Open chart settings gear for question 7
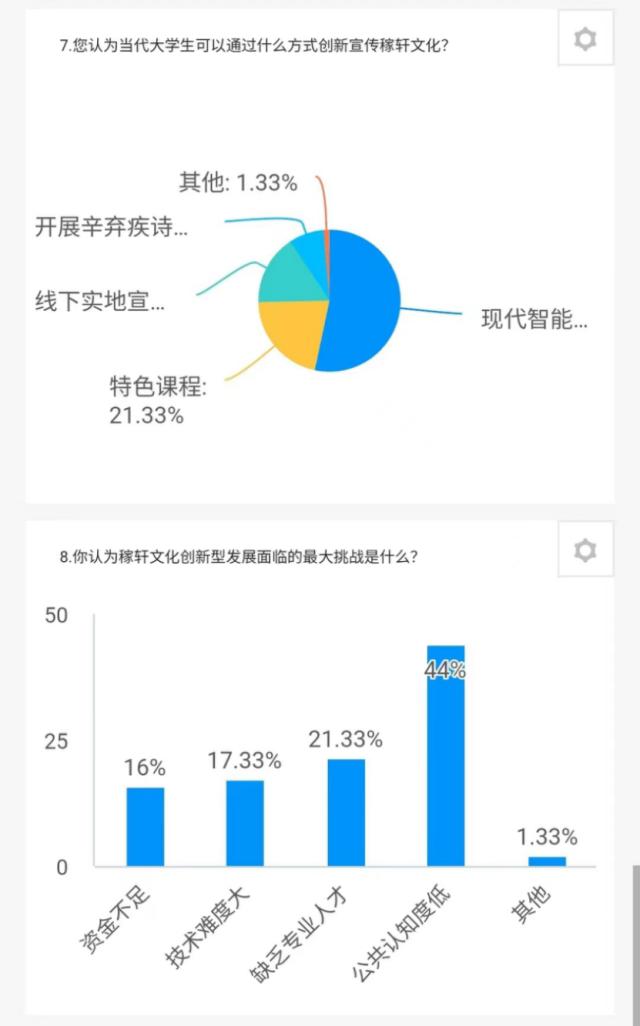This screenshot has height=1026, width=640. pos(585,38)
